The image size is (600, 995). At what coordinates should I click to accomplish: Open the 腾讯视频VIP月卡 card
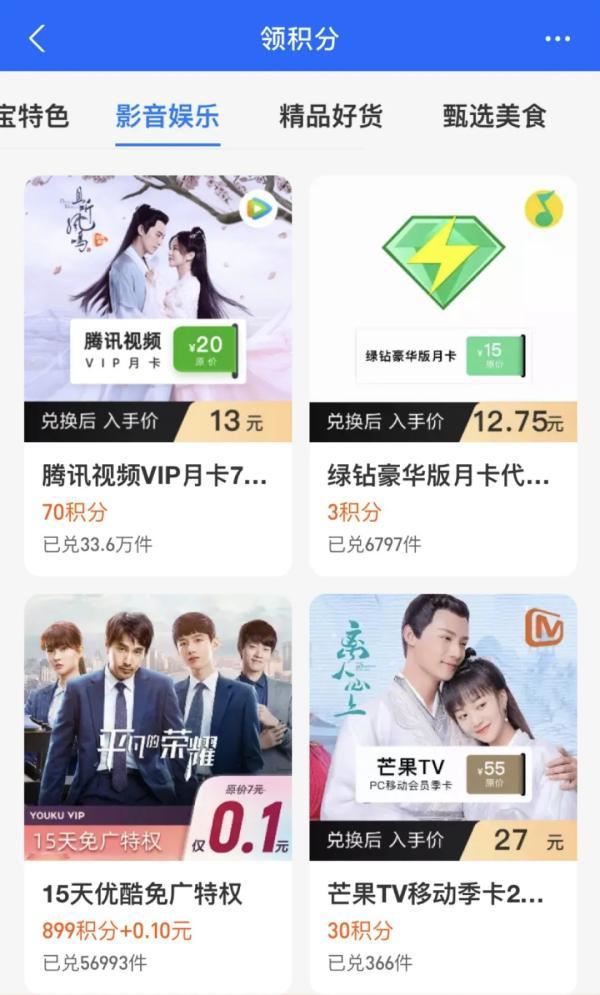pyautogui.click(x=158, y=375)
